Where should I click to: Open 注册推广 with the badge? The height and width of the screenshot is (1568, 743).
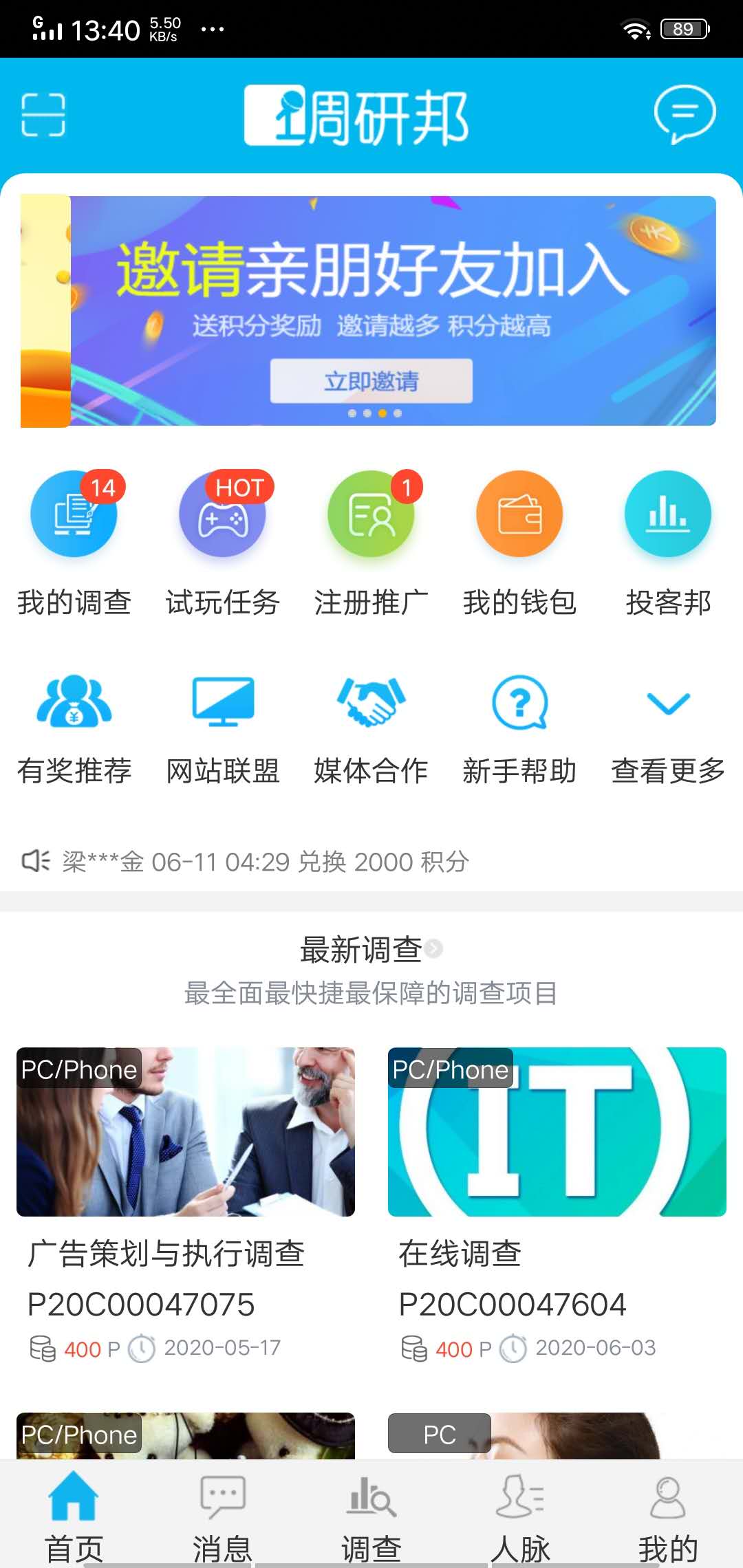(x=371, y=514)
